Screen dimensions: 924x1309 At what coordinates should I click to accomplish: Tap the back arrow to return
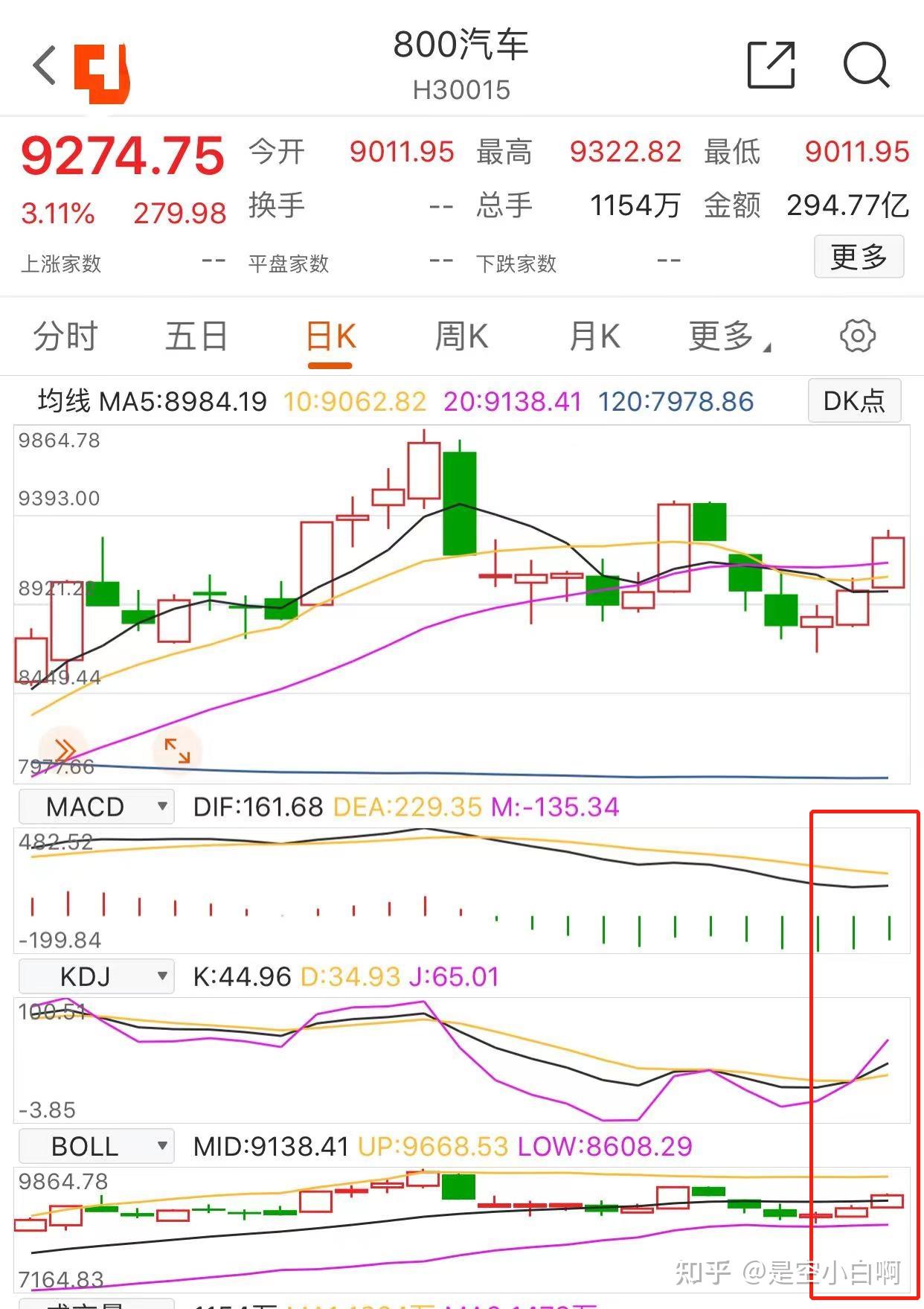[42, 65]
